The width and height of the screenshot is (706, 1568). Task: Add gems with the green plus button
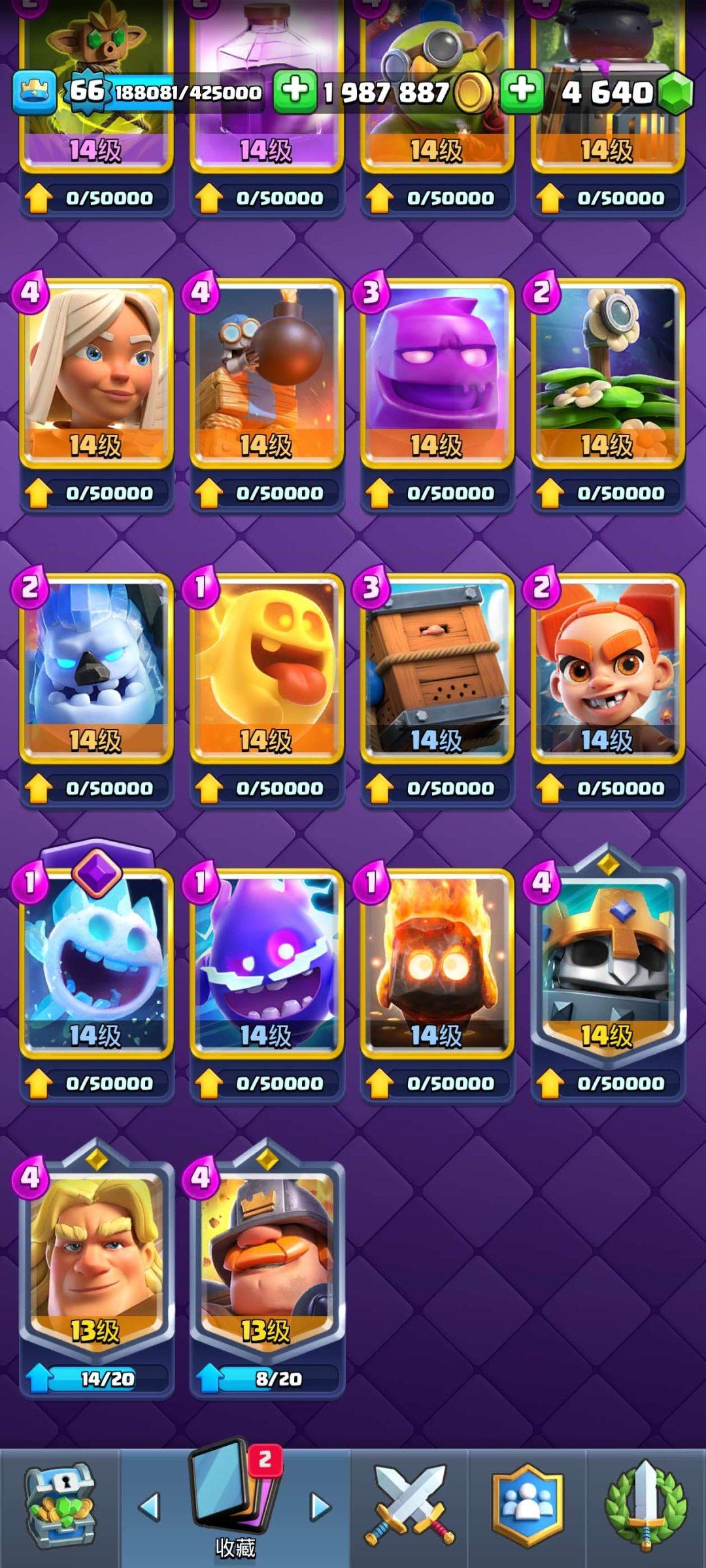pos(522,90)
